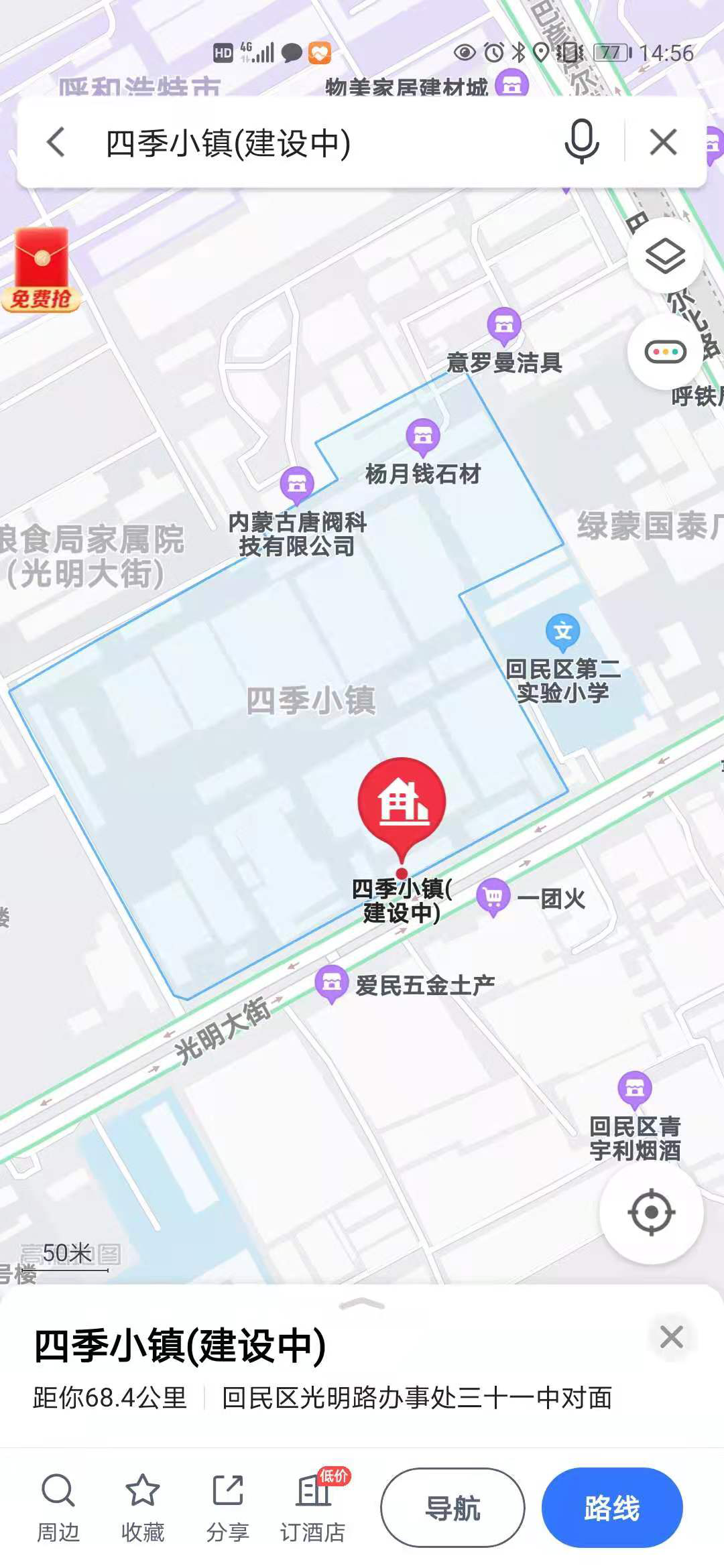The height and width of the screenshot is (1568, 724).
Task: Open the map layers selector
Action: 664,256
